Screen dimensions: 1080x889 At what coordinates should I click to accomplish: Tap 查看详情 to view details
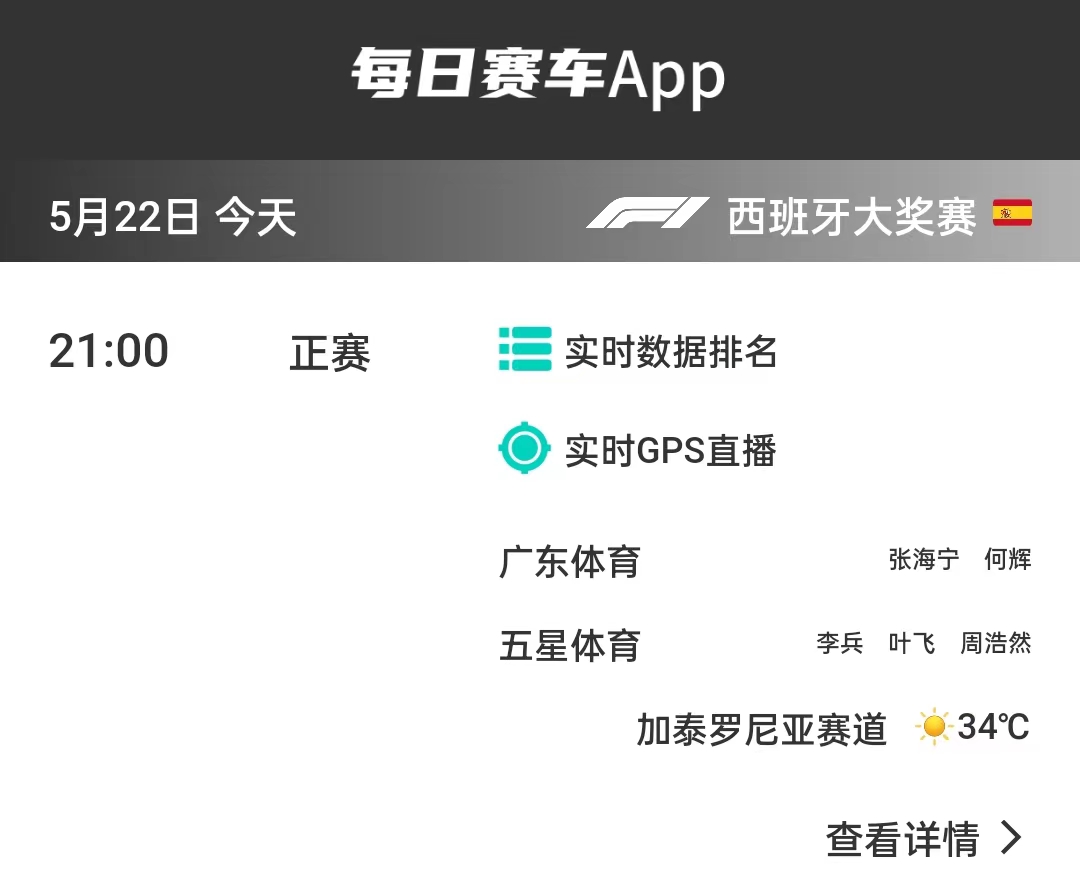922,838
